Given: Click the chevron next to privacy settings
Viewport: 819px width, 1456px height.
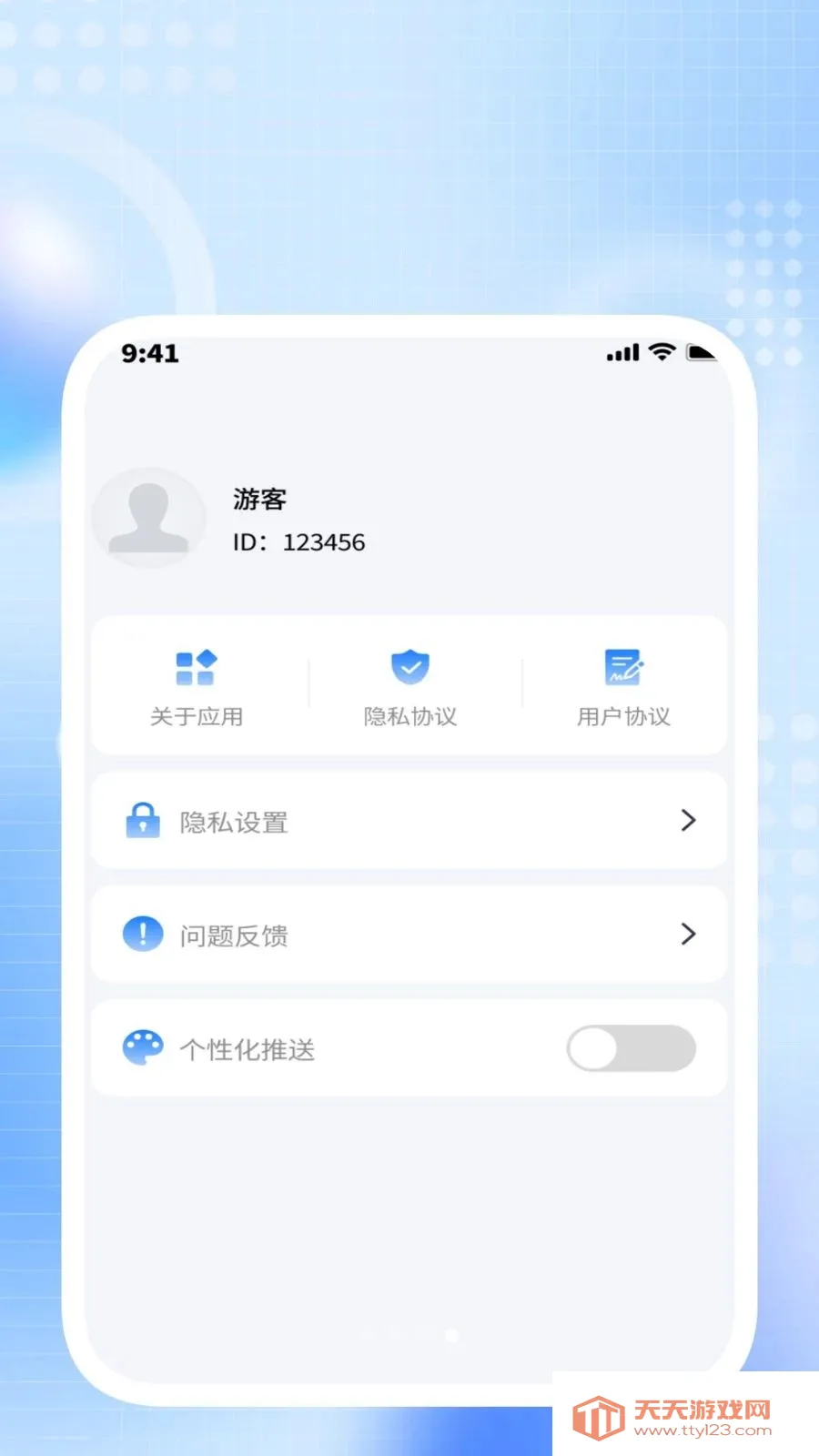Looking at the screenshot, I should click(x=689, y=821).
